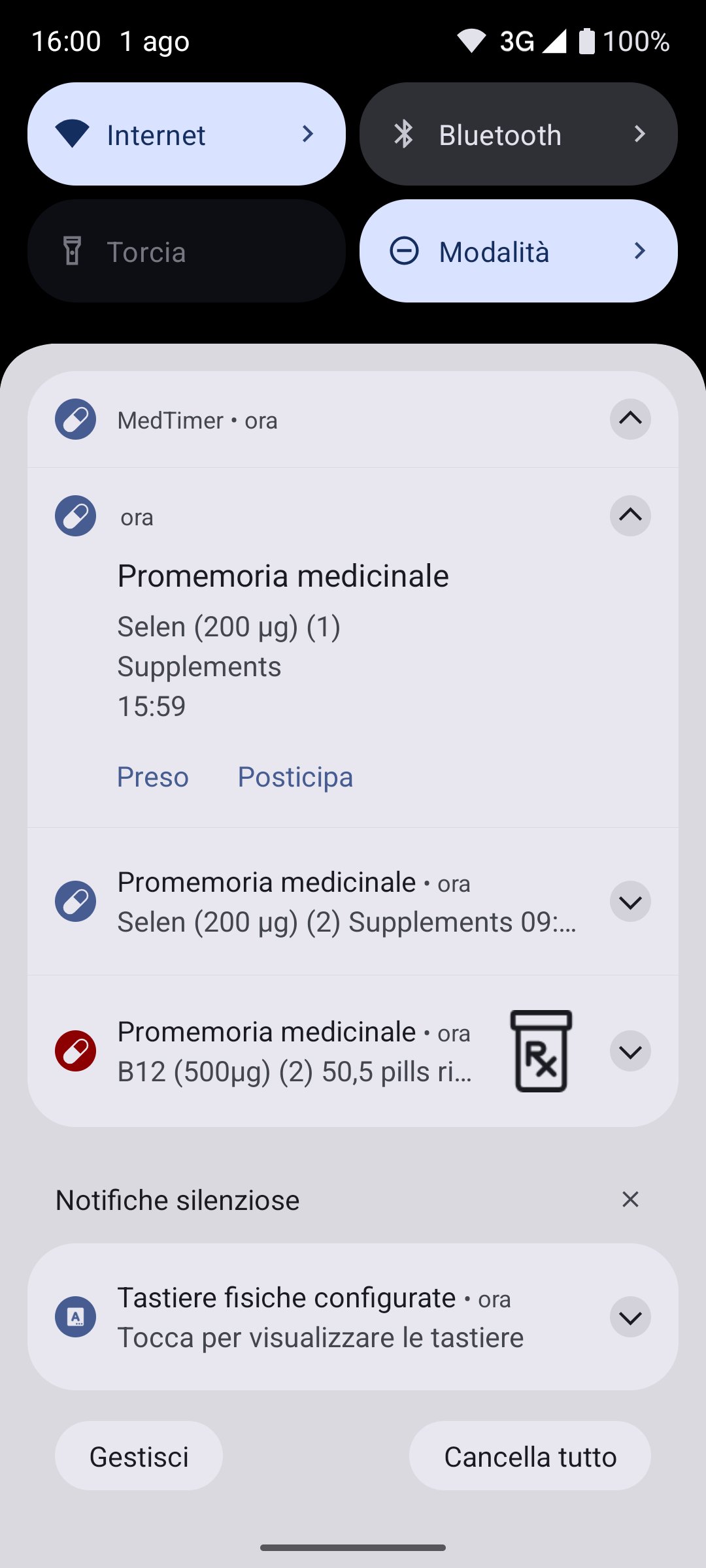706x1568 pixels.
Task: Toggle the Torcia flashlight tile
Action: pos(186,251)
